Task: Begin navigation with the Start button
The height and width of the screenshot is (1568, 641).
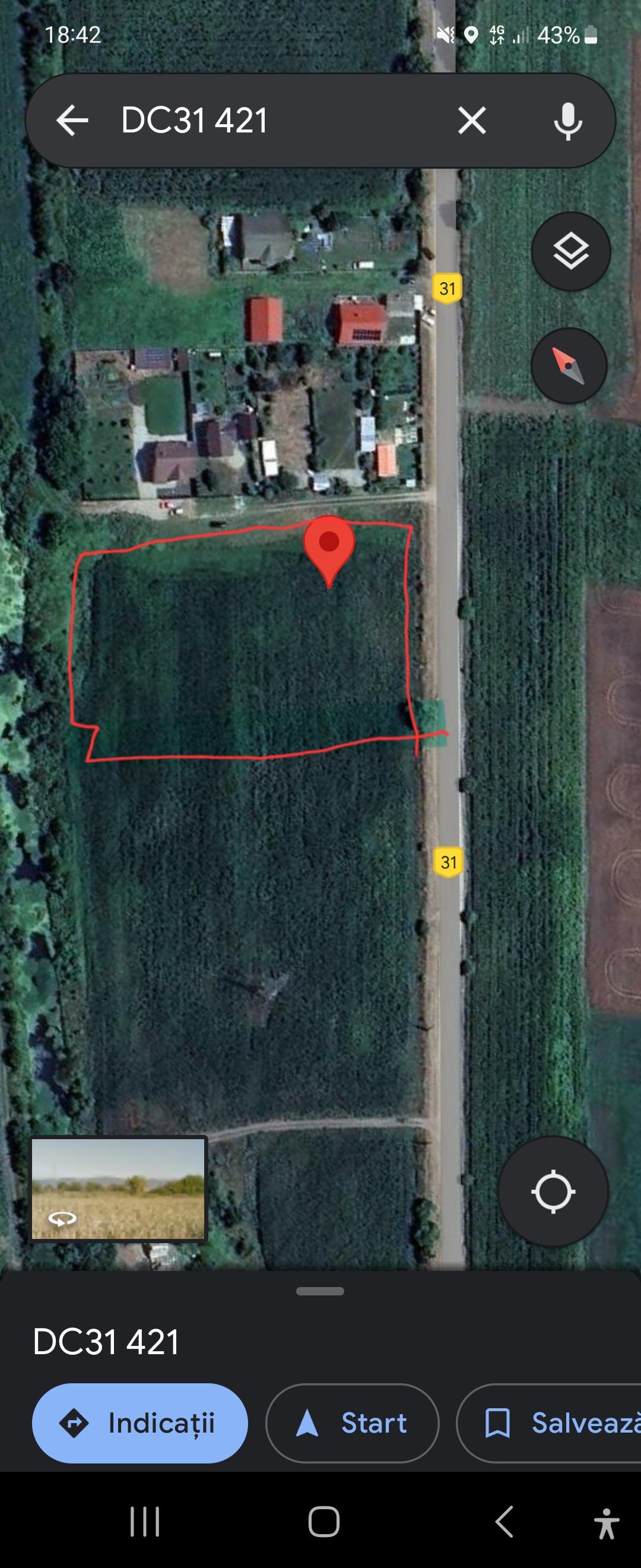Action: coord(352,1423)
